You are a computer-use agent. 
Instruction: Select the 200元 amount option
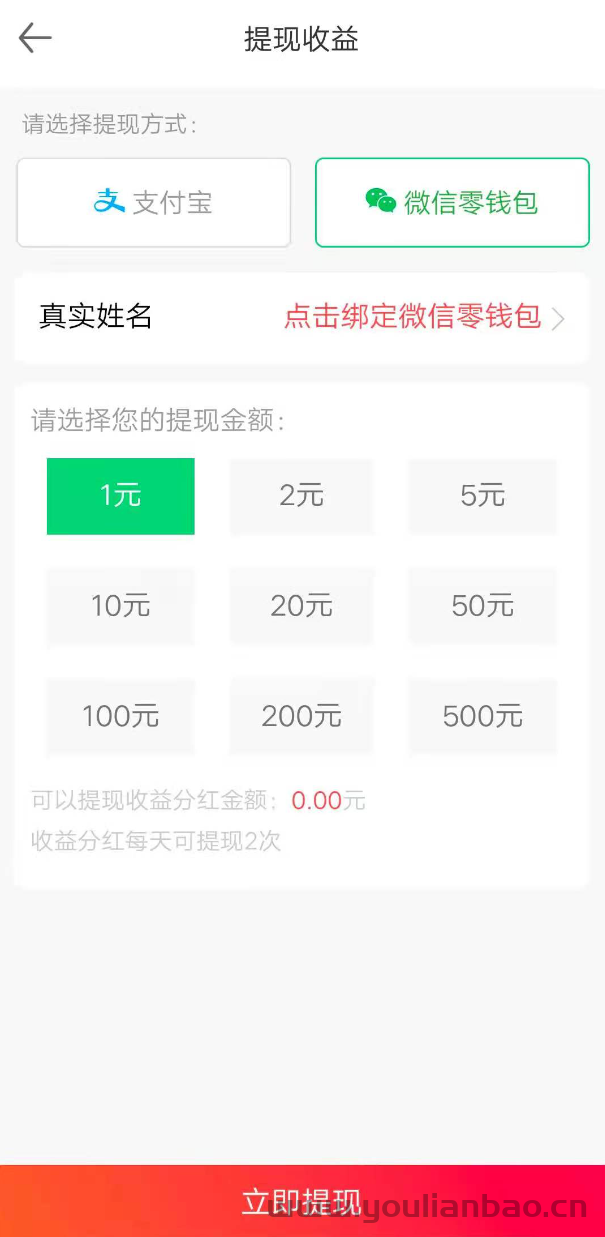pos(301,716)
